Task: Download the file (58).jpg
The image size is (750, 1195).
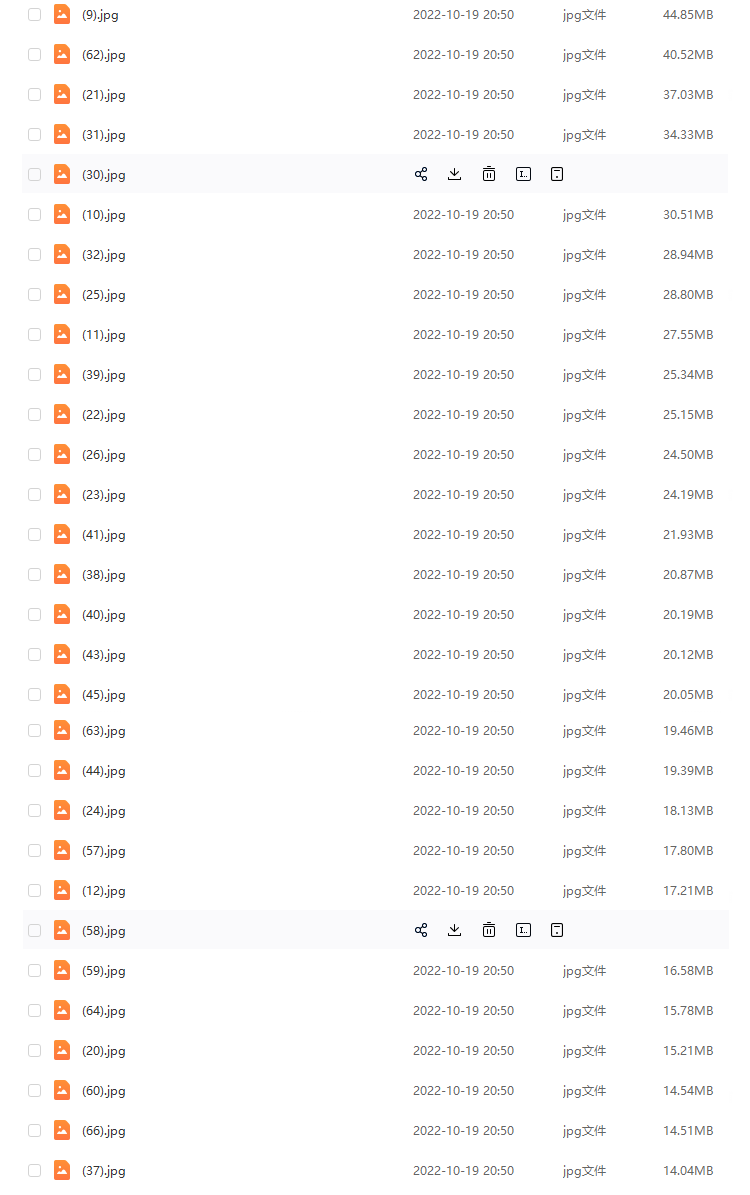Action: [454, 930]
